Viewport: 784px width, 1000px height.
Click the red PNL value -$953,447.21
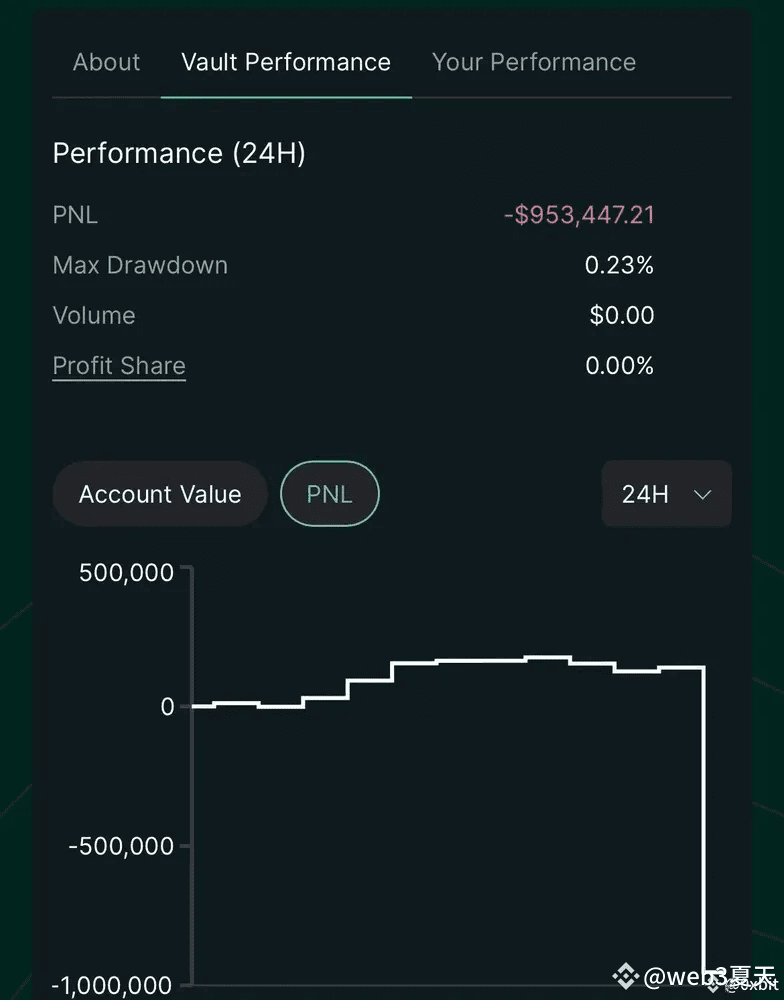579,214
